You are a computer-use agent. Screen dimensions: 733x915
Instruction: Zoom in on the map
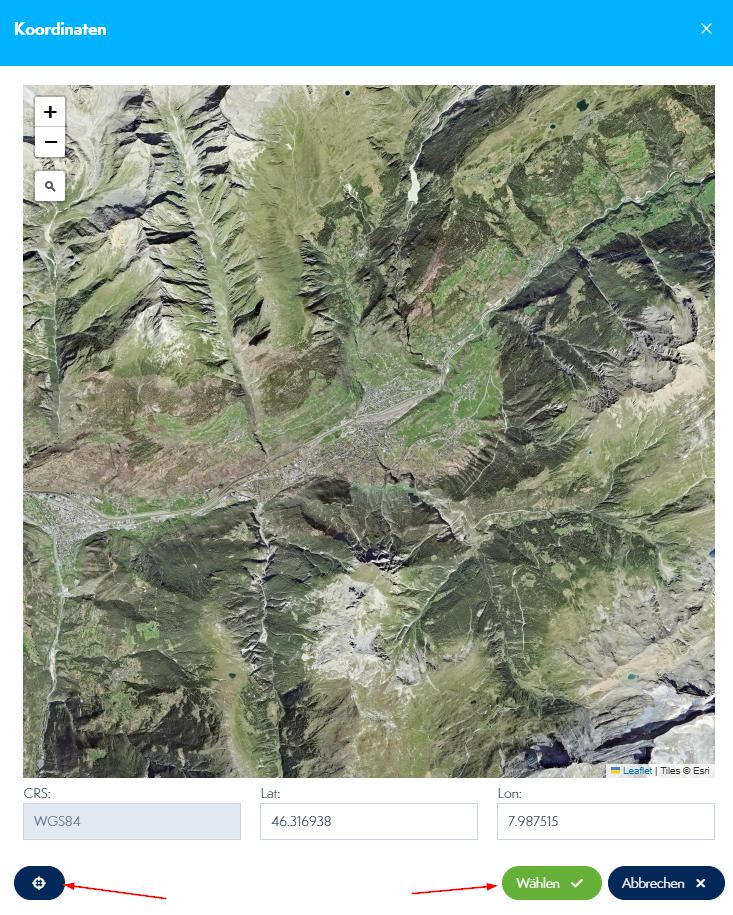50,112
